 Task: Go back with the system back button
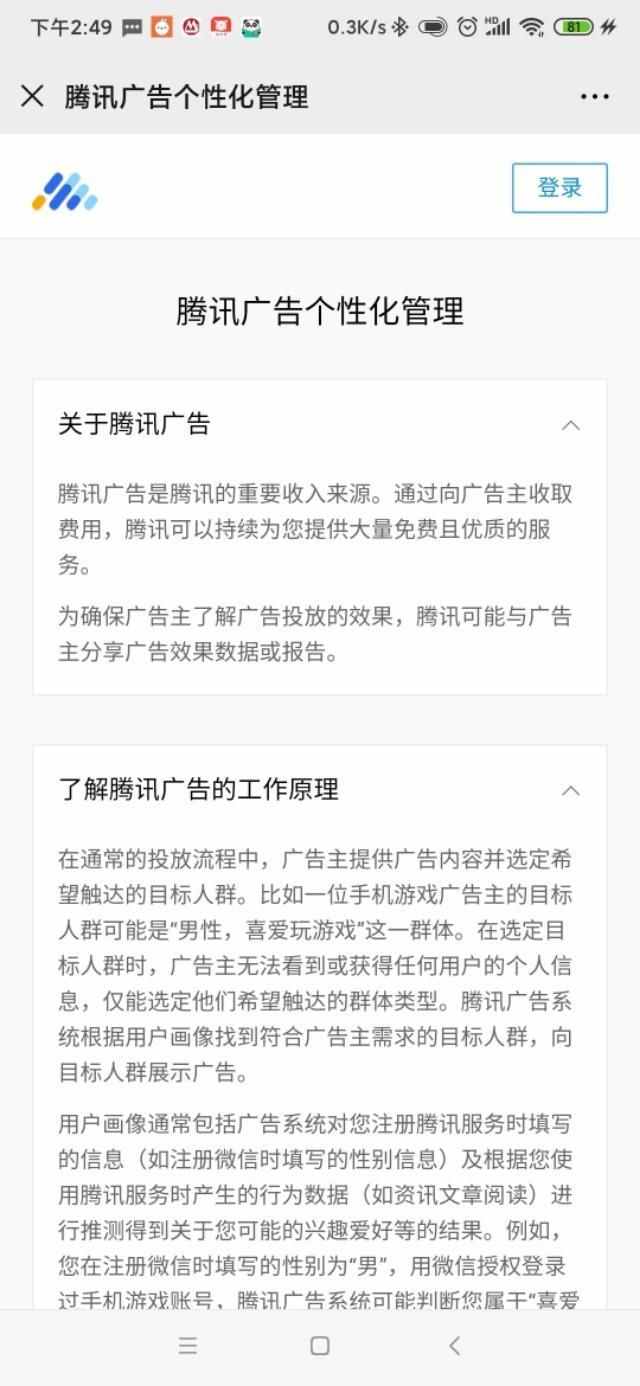pyautogui.click(x=454, y=1345)
